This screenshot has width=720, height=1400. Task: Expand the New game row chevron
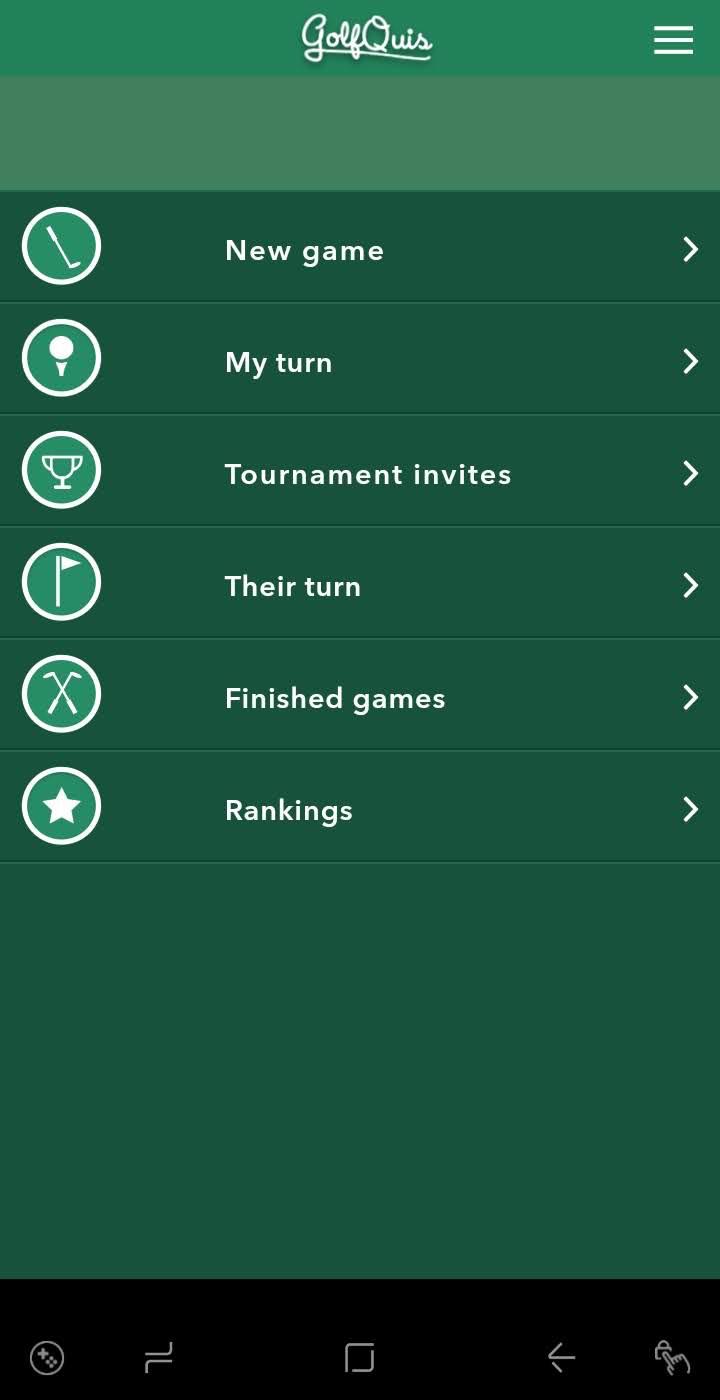(689, 250)
